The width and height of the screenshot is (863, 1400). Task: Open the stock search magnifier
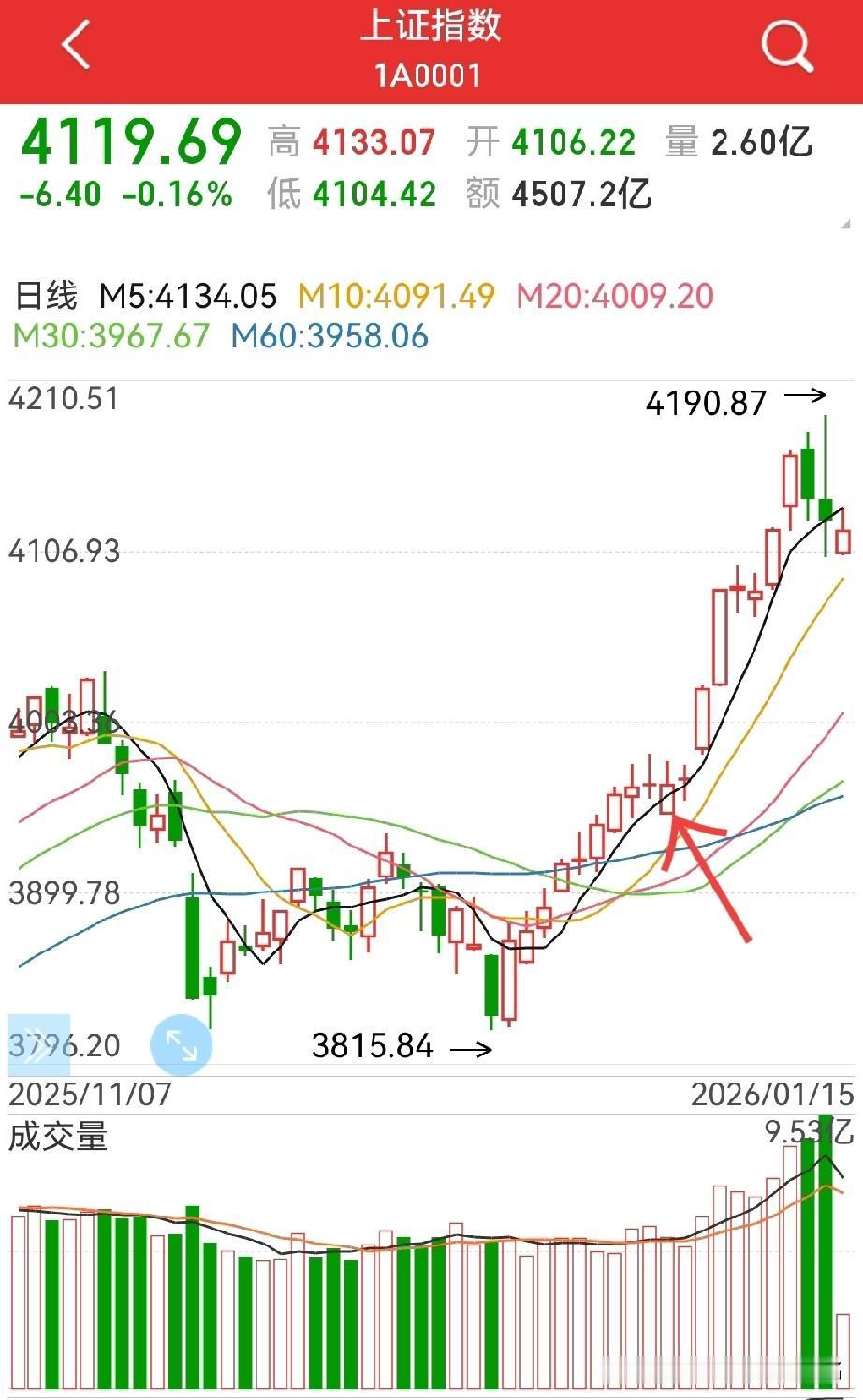coord(786,45)
